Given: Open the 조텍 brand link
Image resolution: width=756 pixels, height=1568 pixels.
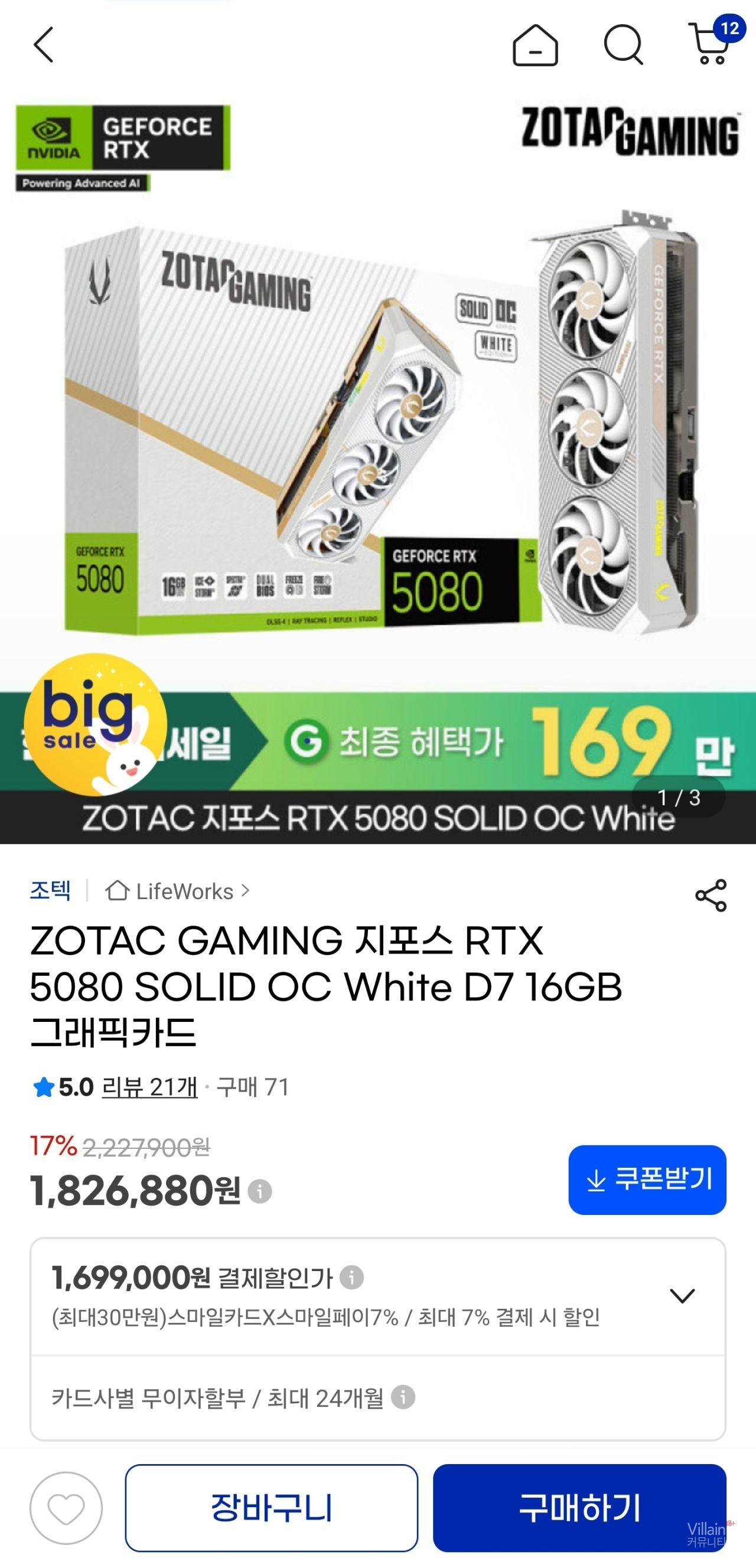Looking at the screenshot, I should 50,891.
